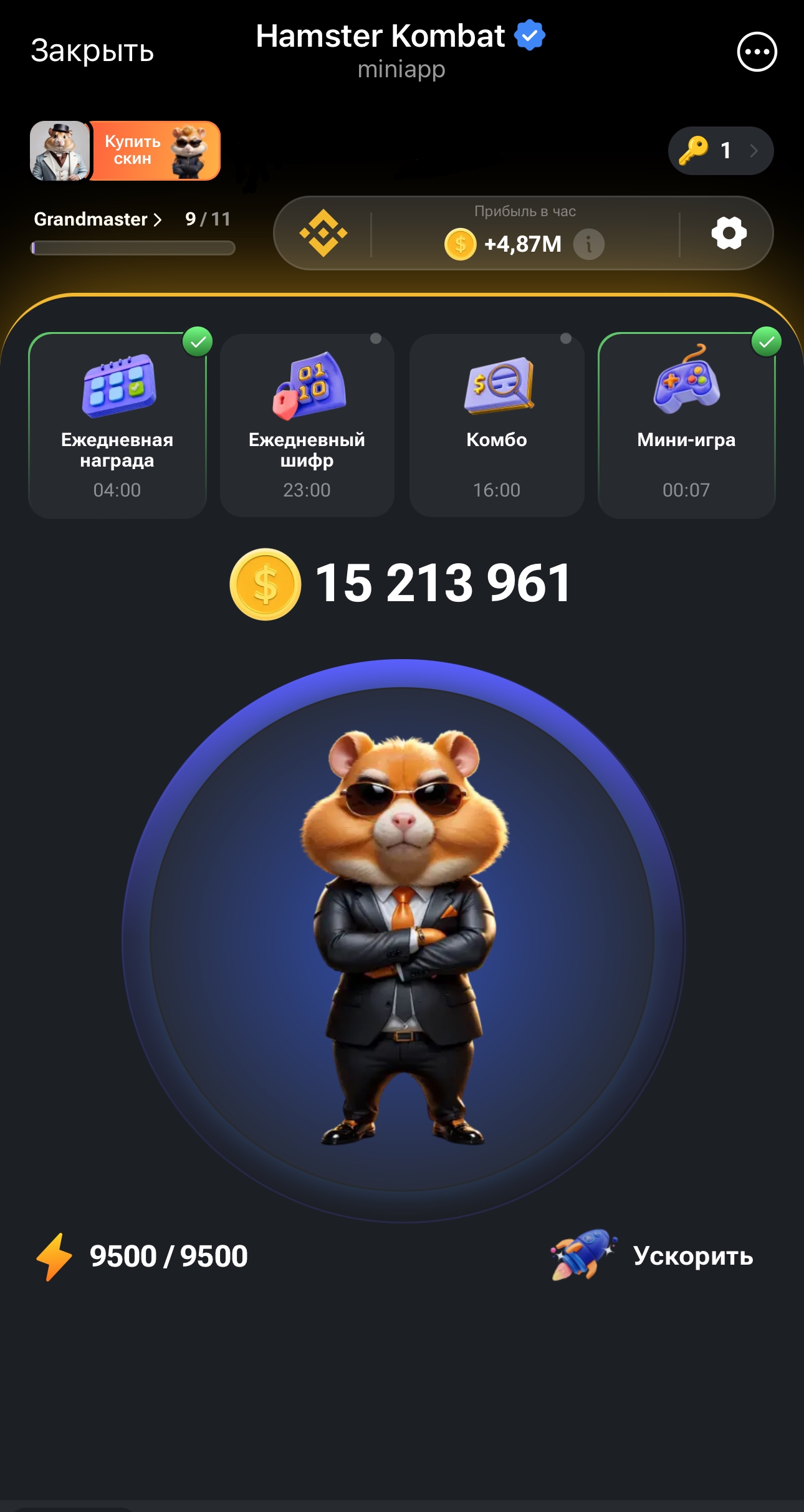Open the Ежедневный шифр card

point(307,426)
